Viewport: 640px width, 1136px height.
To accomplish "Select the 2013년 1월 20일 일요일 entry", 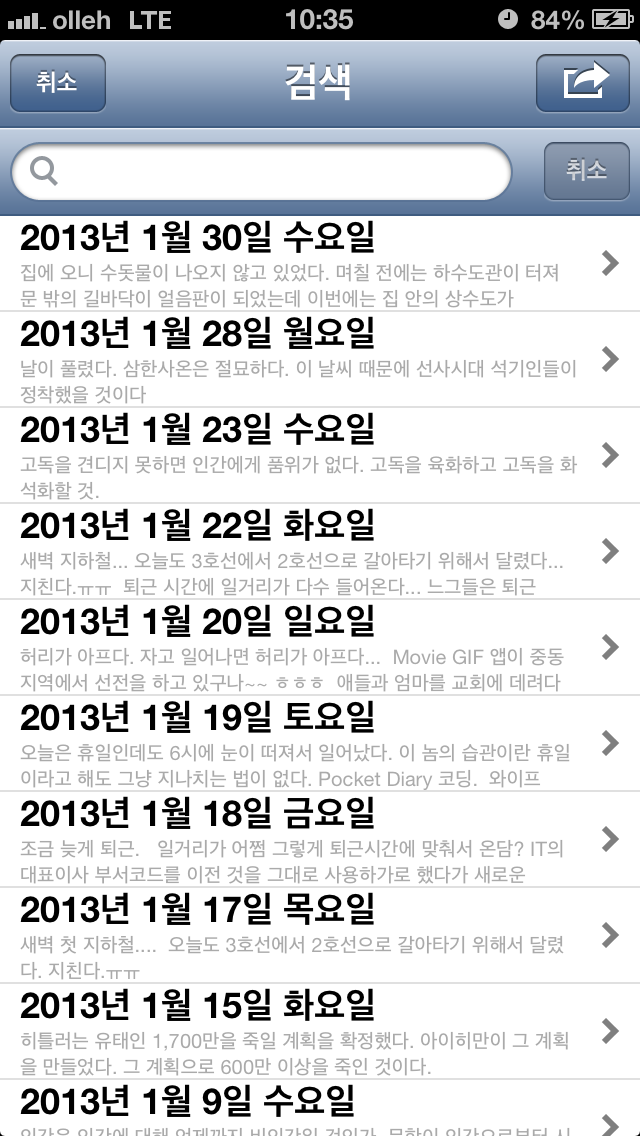I will [x=320, y=648].
